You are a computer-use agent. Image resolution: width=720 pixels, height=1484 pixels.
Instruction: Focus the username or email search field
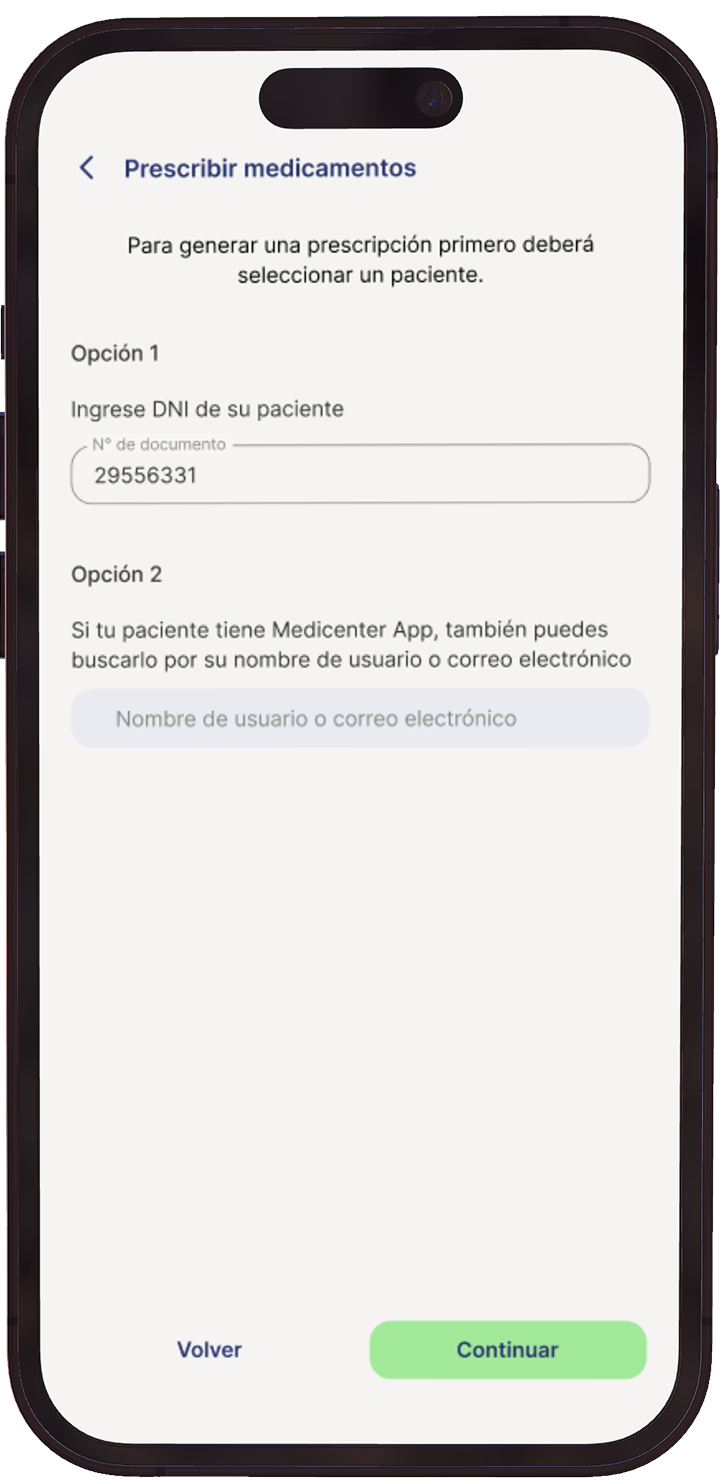(360, 718)
